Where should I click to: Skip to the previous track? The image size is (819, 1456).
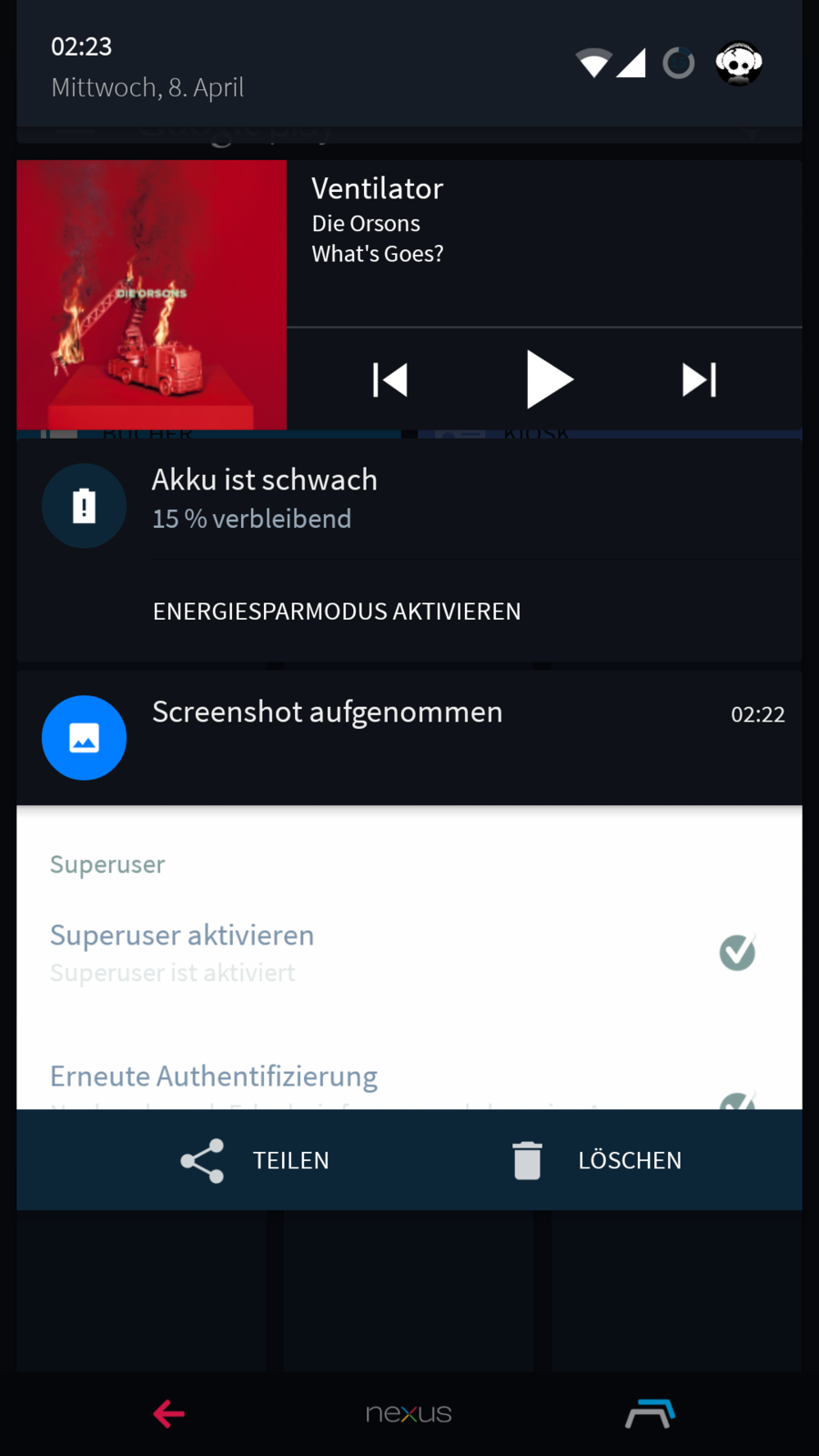pos(389,380)
